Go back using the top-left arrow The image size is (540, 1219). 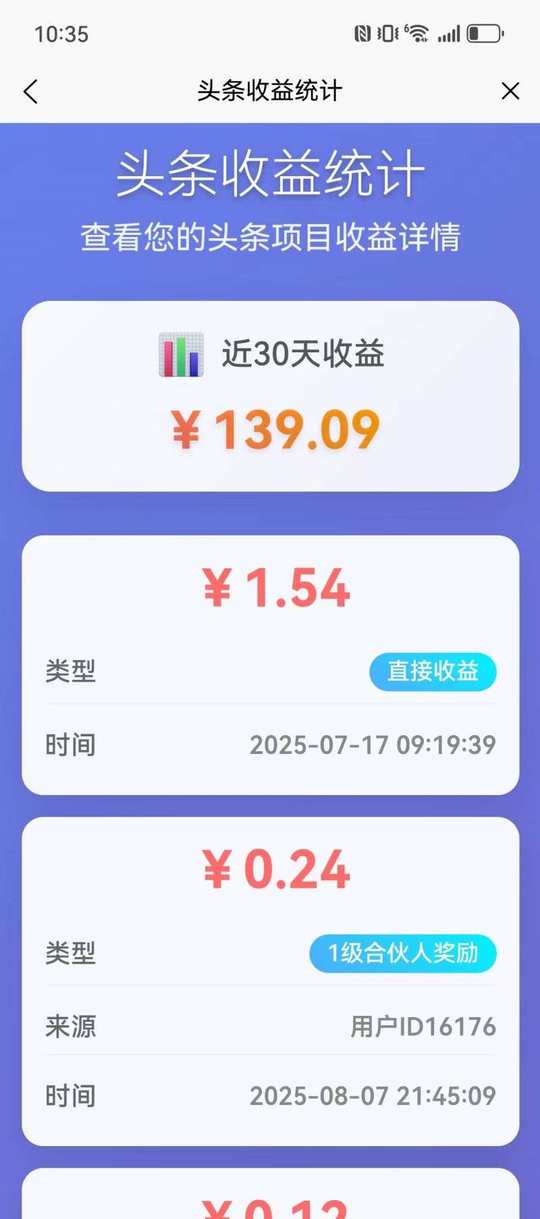pos(30,92)
